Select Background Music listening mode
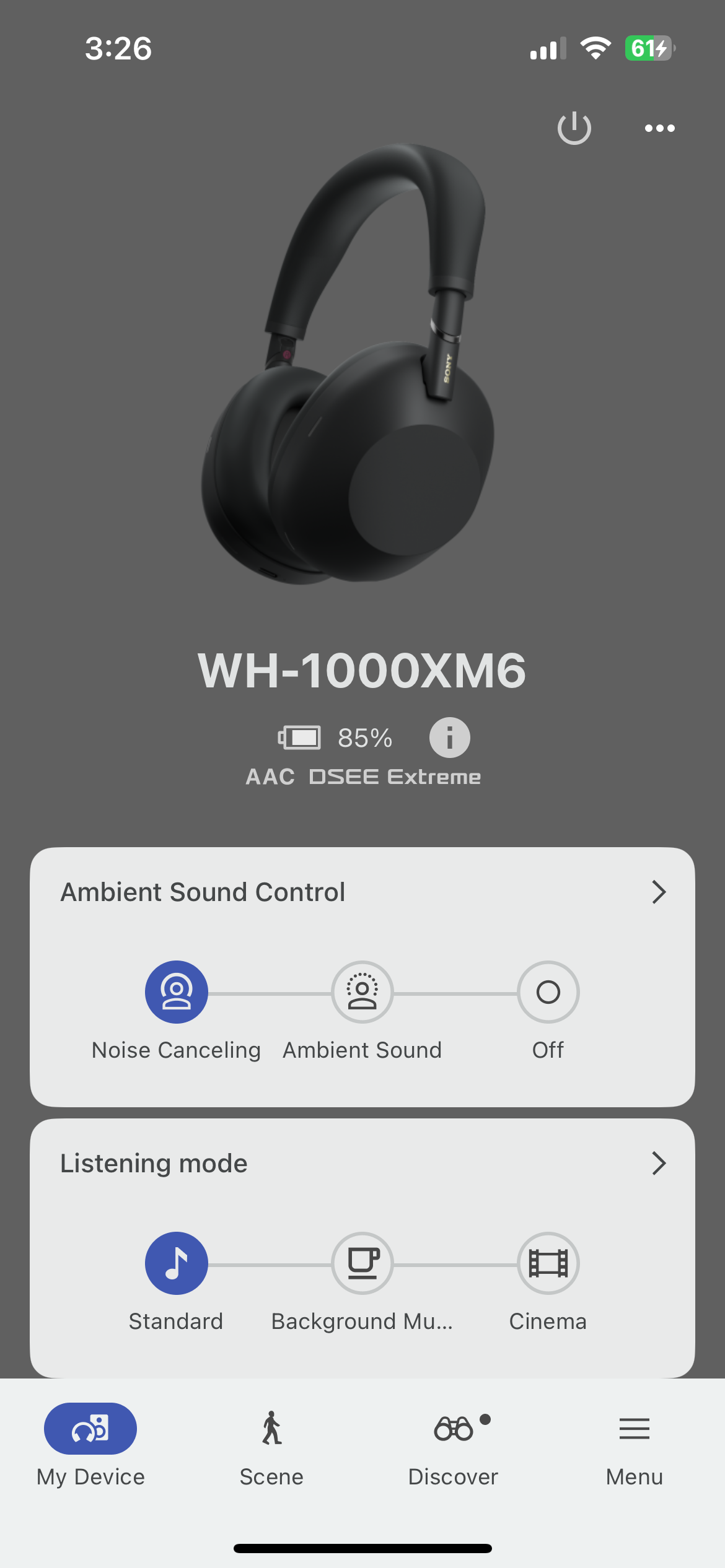This screenshot has height=1568, width=725. point(362,1263)
